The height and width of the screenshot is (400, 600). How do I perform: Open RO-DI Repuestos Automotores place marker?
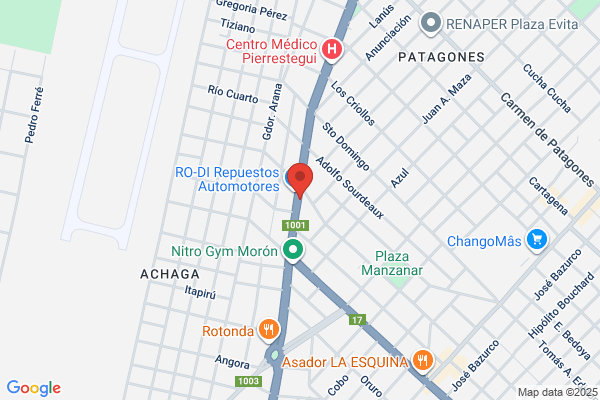[288, 179]
